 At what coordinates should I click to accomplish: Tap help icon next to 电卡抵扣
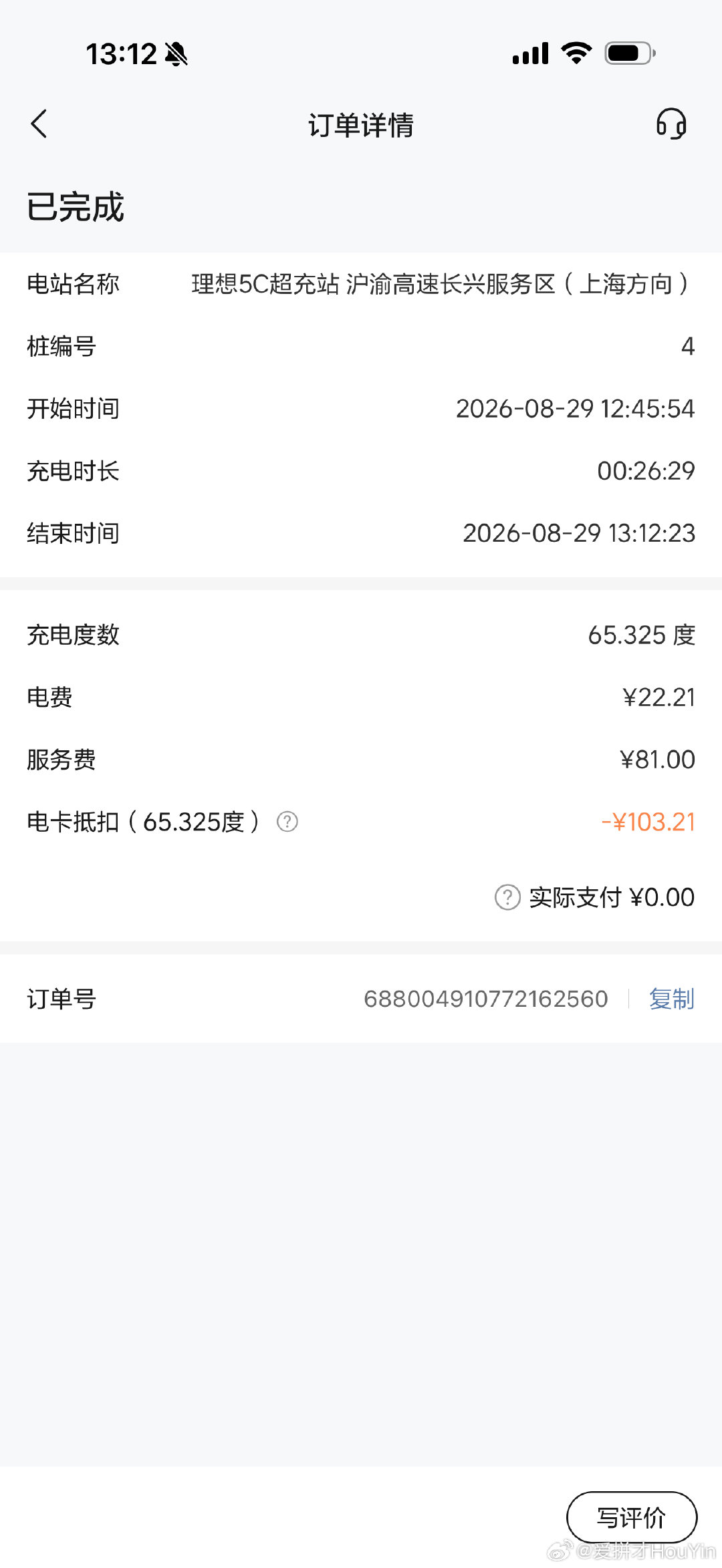tap(287, 822)
